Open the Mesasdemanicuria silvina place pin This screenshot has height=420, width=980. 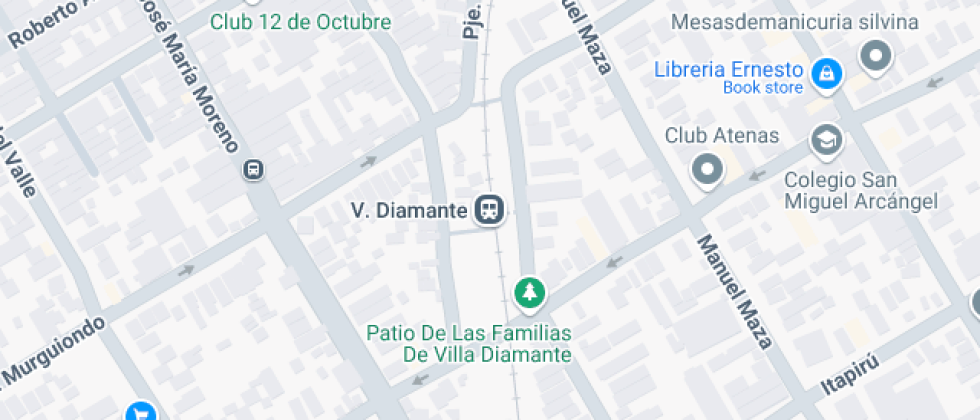point(877,56)
